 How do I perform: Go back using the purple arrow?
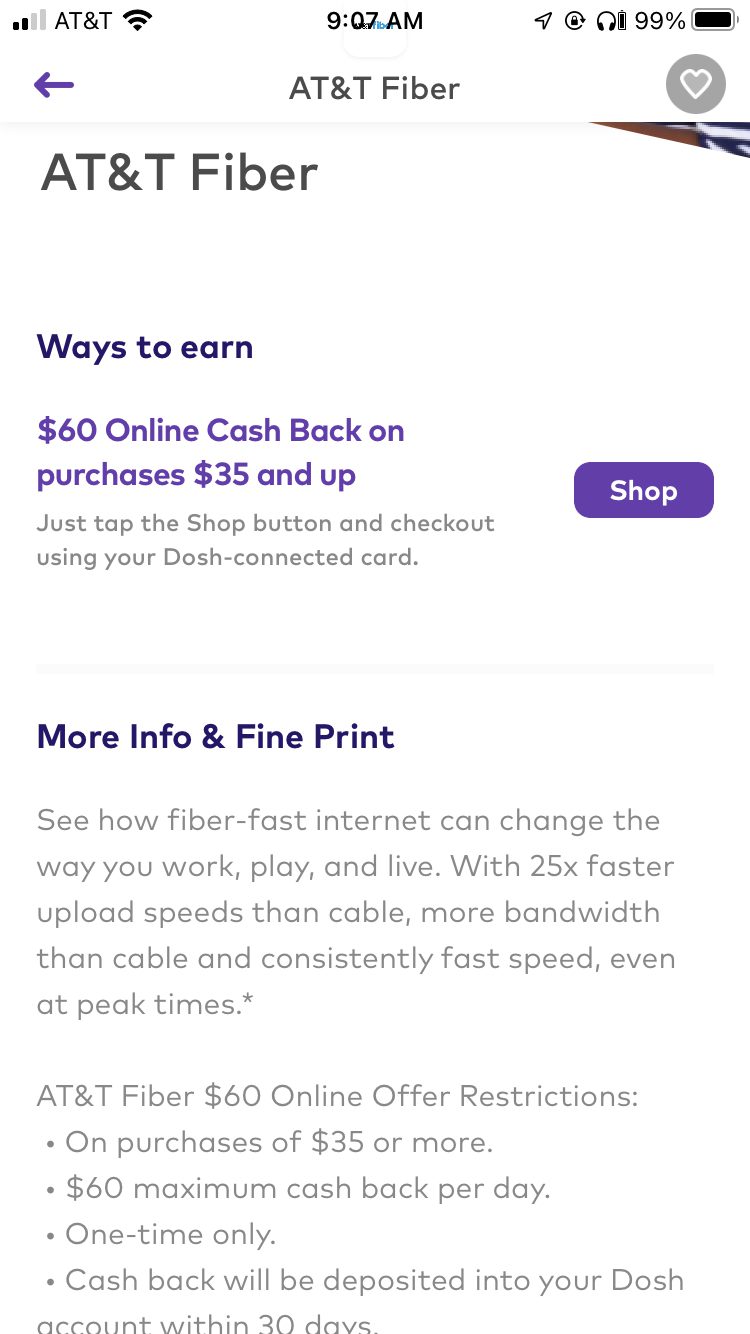click(54, 86)
